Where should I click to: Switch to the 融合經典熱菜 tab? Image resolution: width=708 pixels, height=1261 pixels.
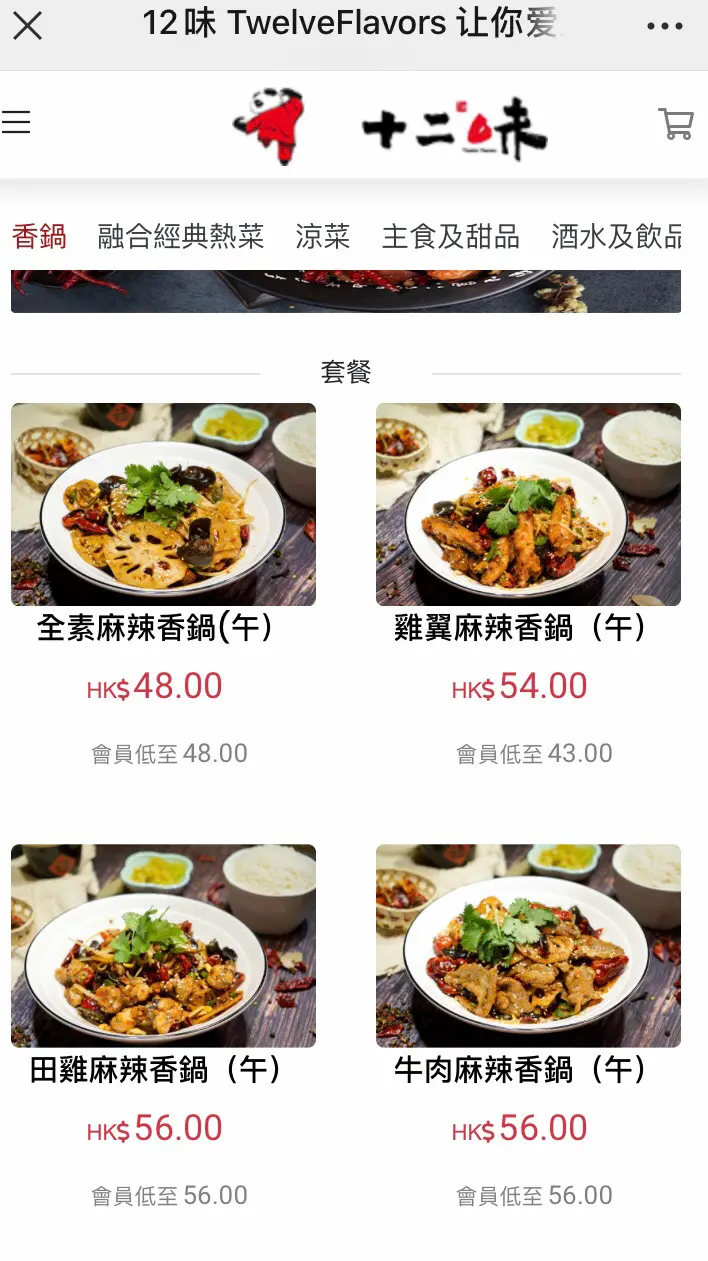(x=181, y=237)
